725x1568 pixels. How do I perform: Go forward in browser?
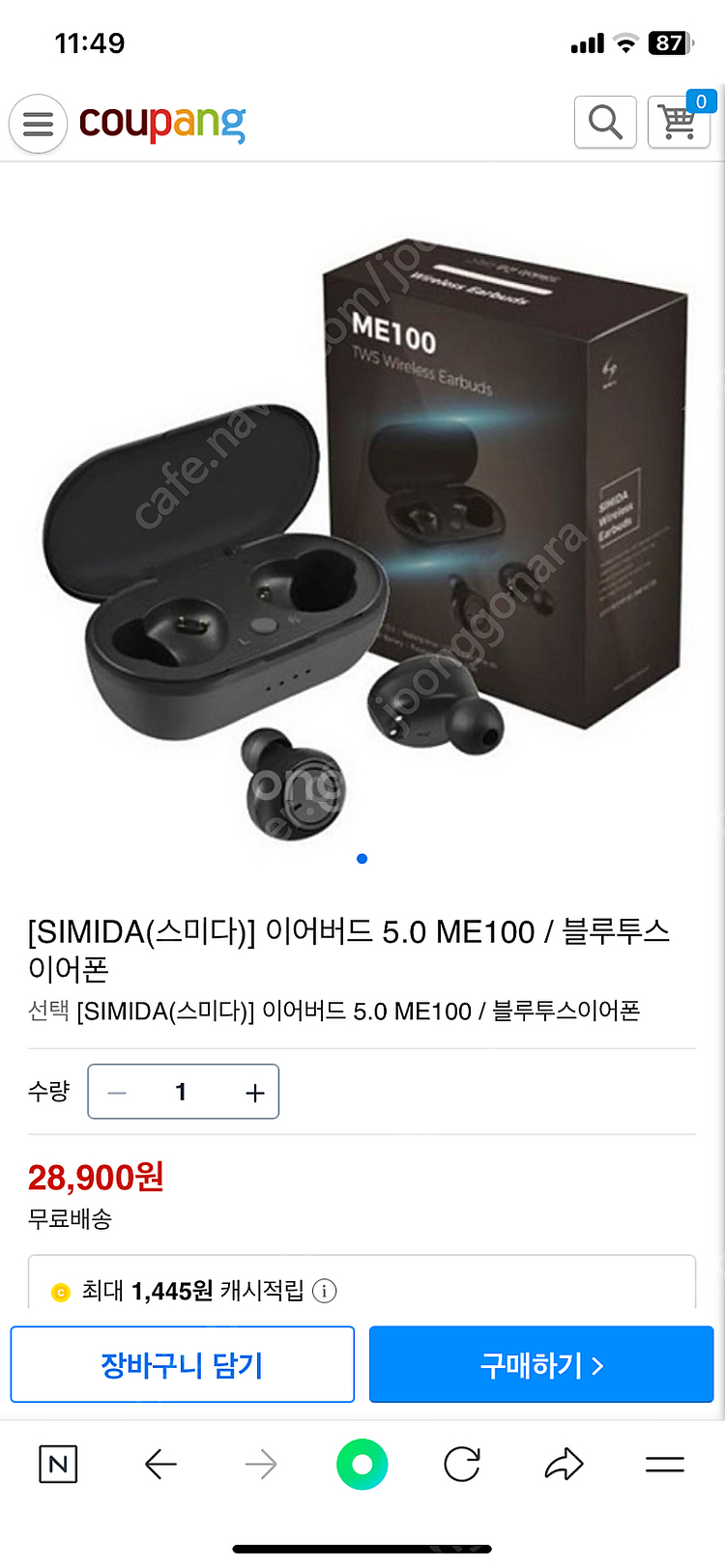(x=261, y=1465)
